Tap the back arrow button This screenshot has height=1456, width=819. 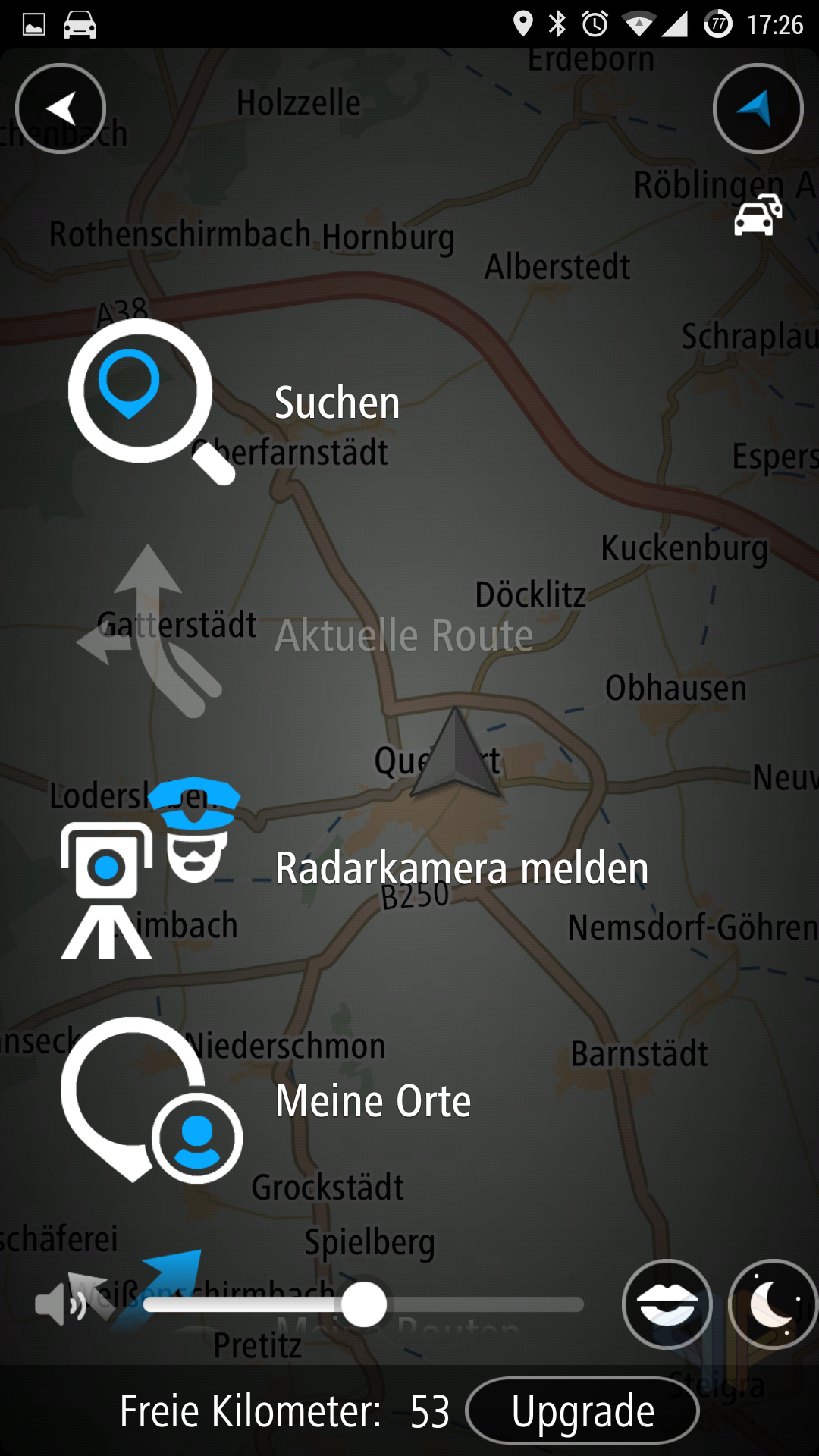(61, 108)
